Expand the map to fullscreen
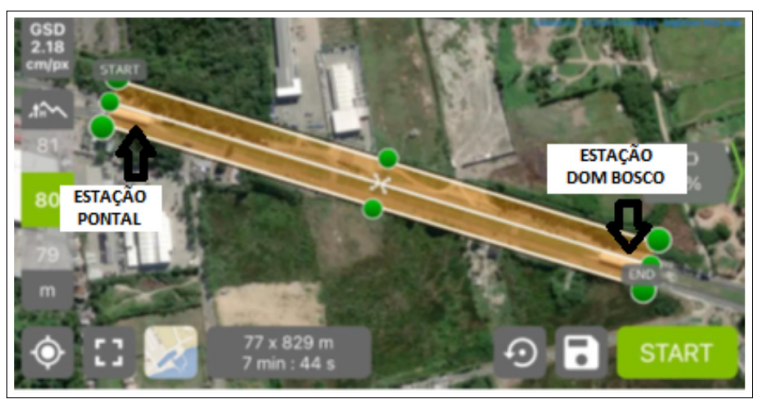Screen dimensions: 760x402 pyautogui.click(x=108, y=352)
